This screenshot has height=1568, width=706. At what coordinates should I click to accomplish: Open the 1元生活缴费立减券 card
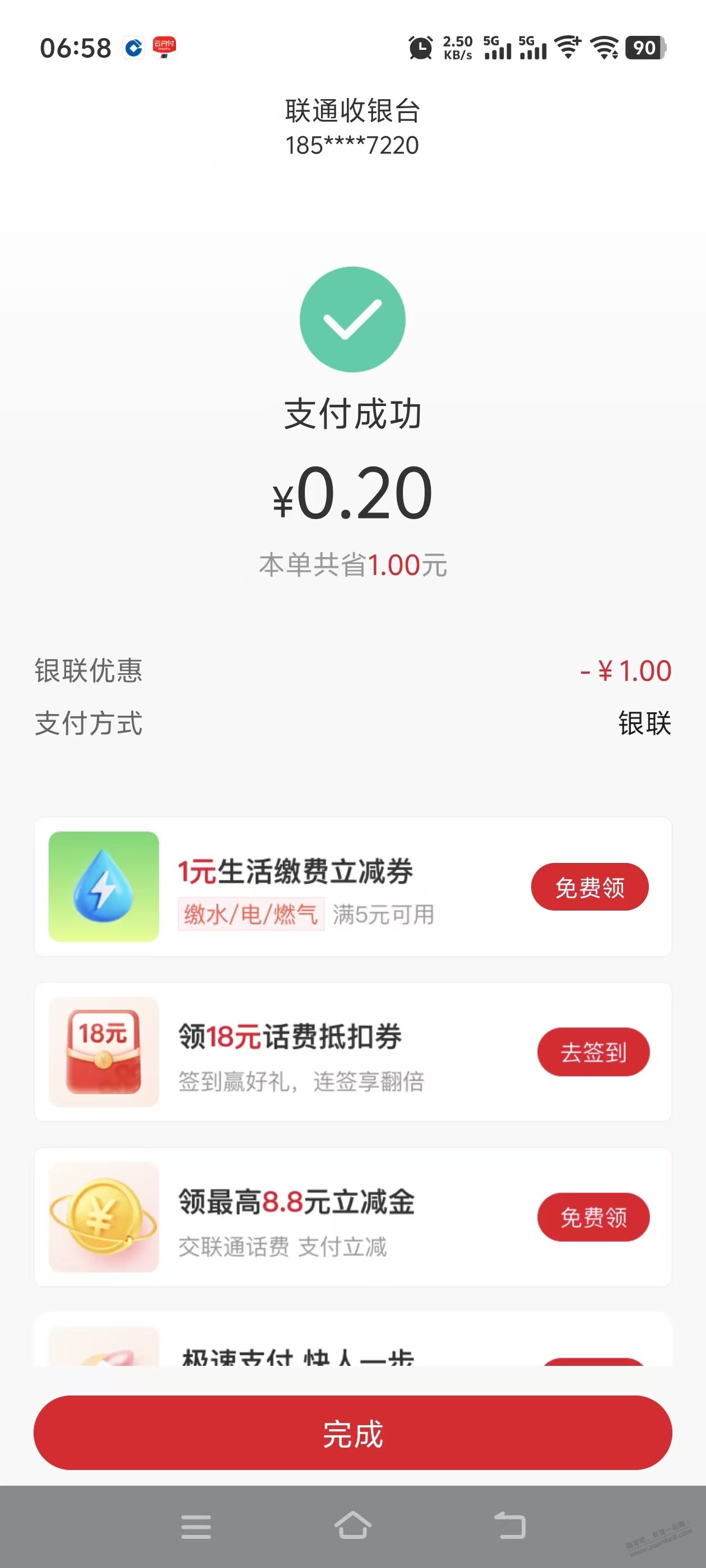[305, 887]
